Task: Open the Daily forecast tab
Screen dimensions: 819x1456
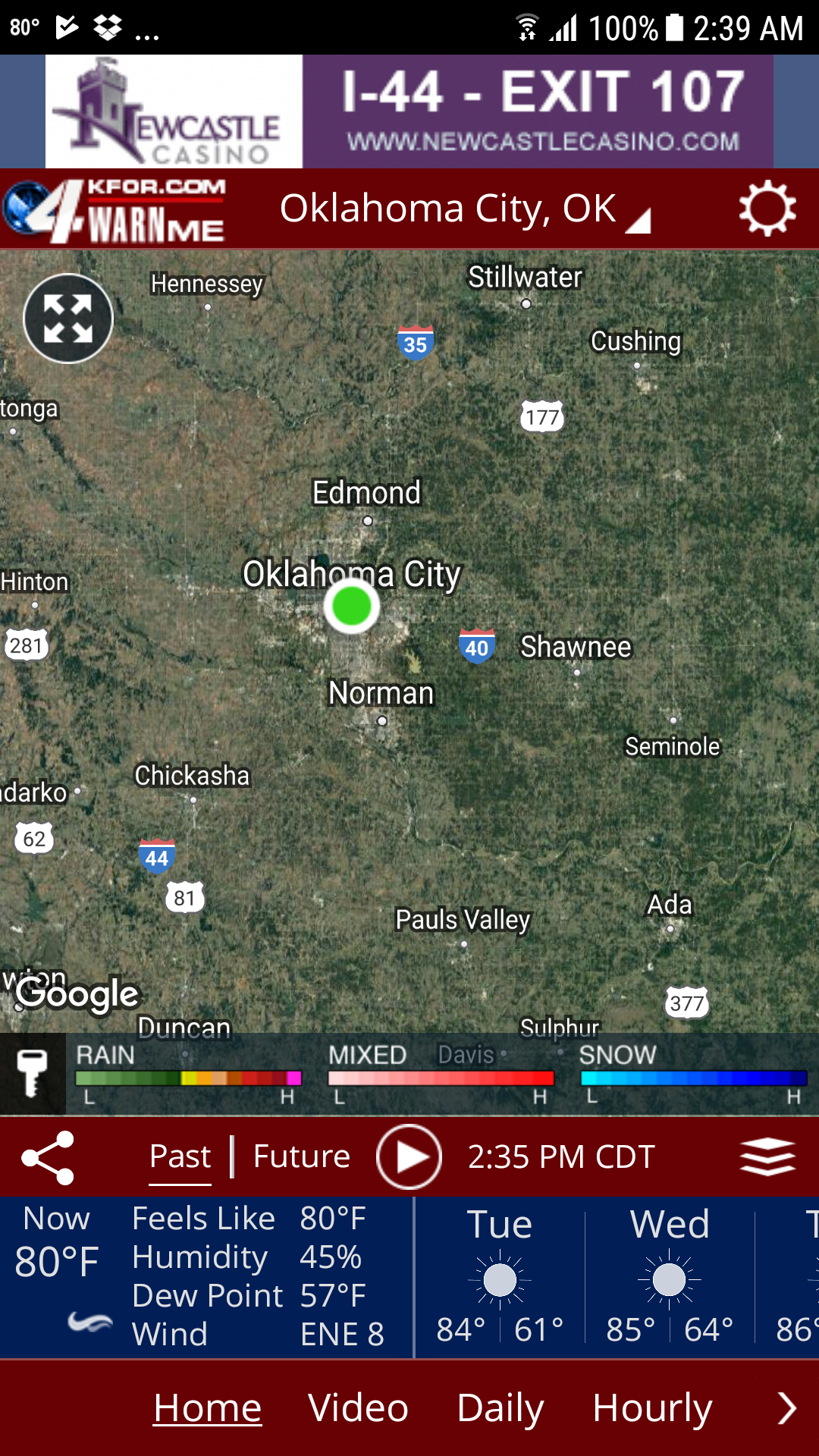Action: 500,1408
